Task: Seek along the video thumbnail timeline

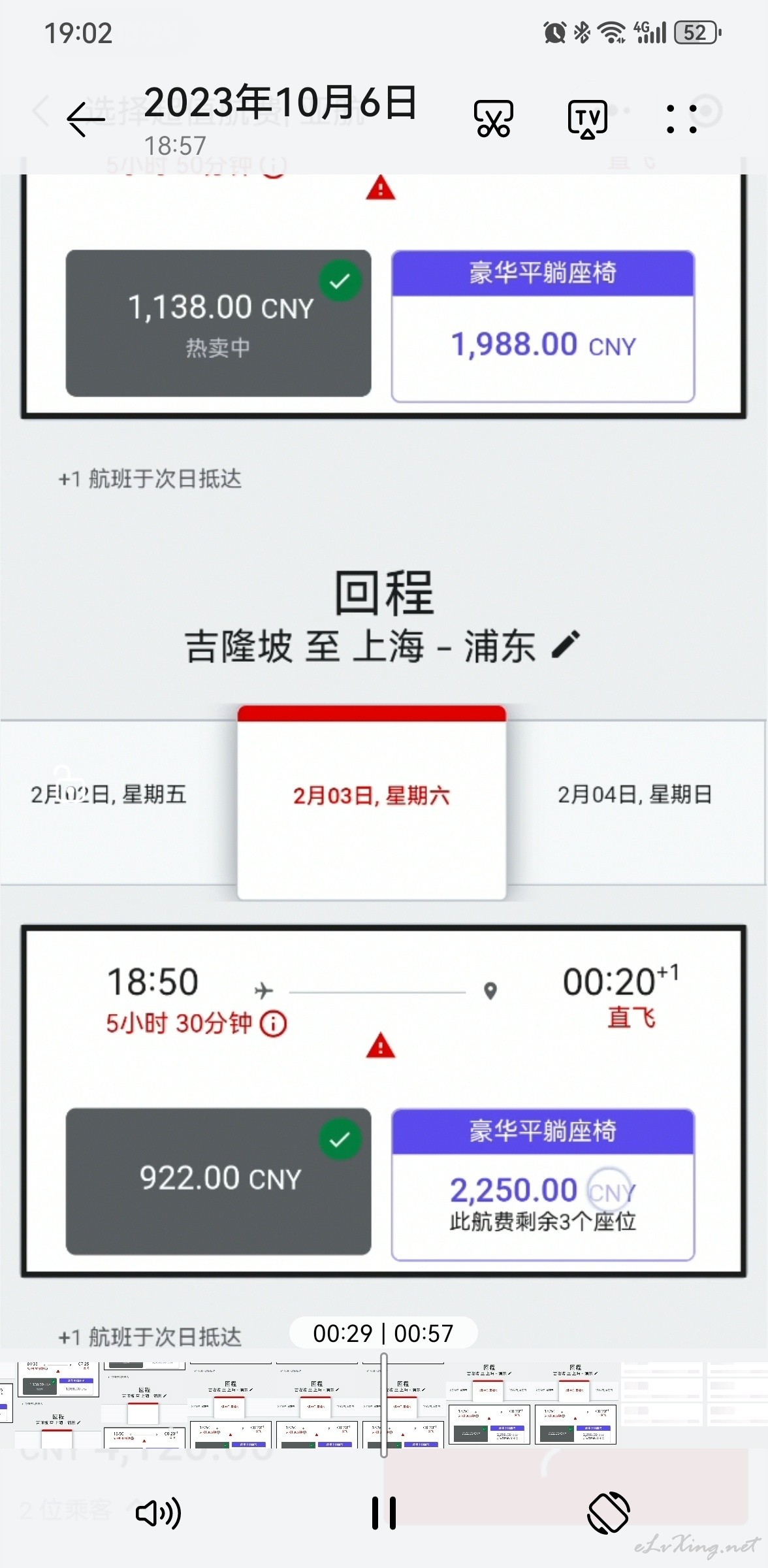Action: pyautogui.click(x=384, y=1405)
